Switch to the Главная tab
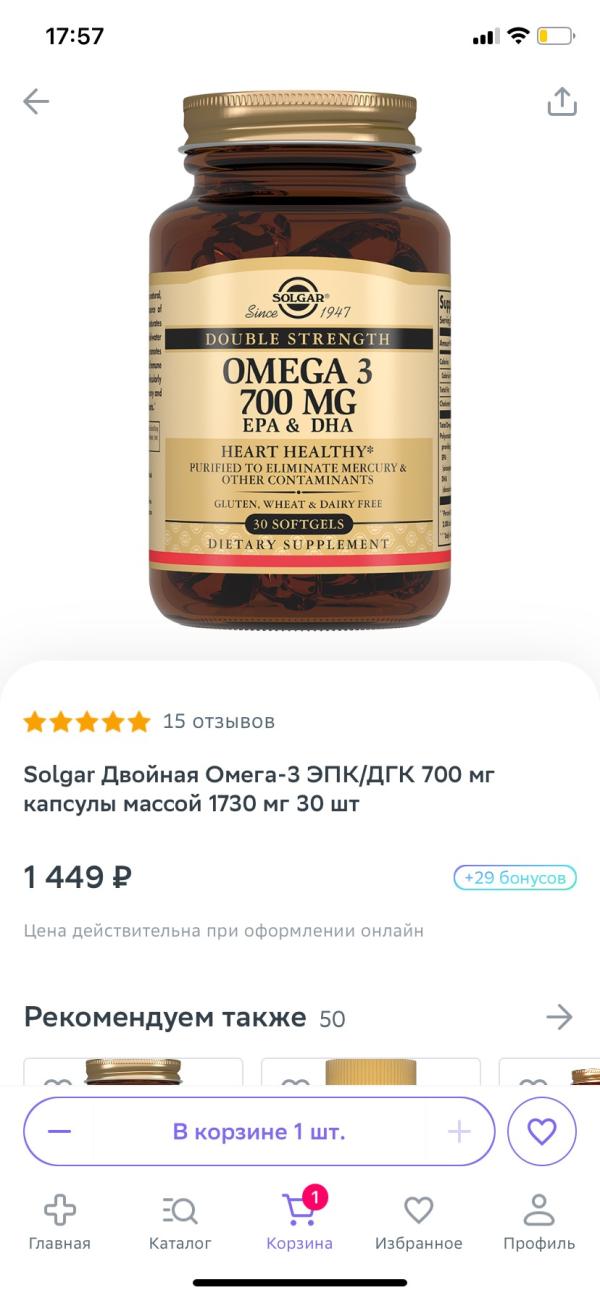 point(59,1223)
